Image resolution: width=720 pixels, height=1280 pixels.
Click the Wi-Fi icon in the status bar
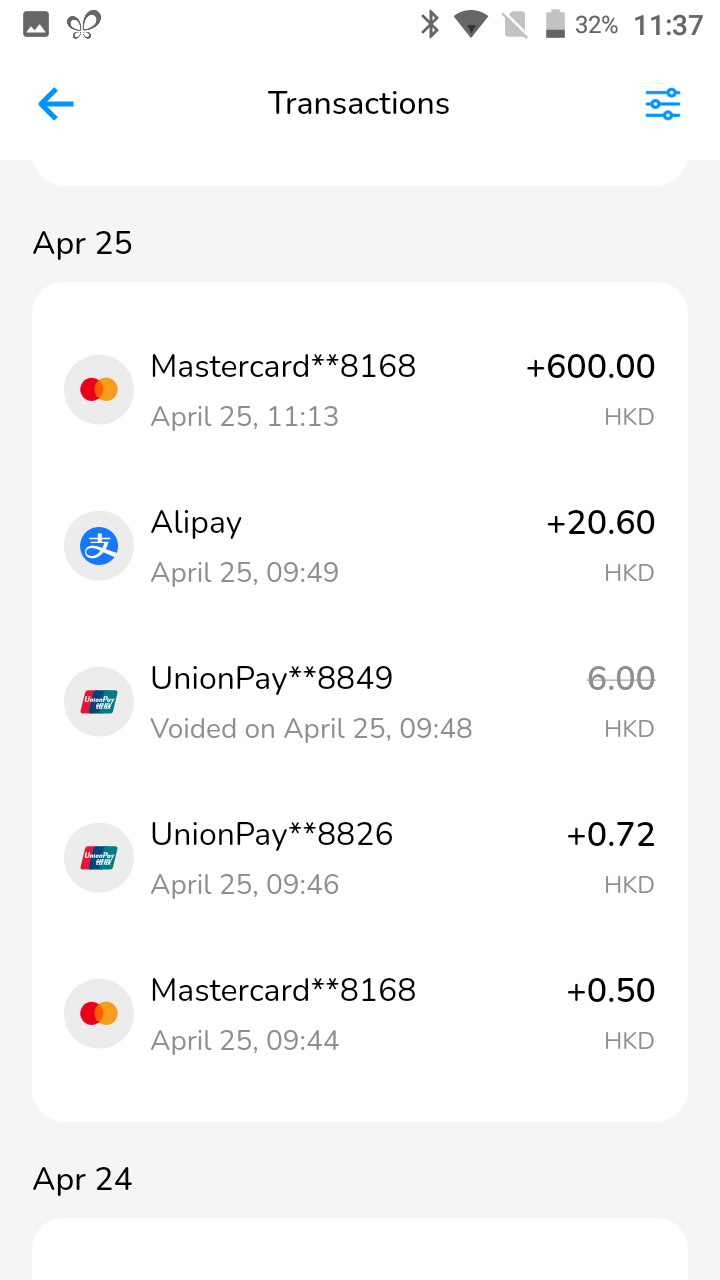tap(469, 24)
